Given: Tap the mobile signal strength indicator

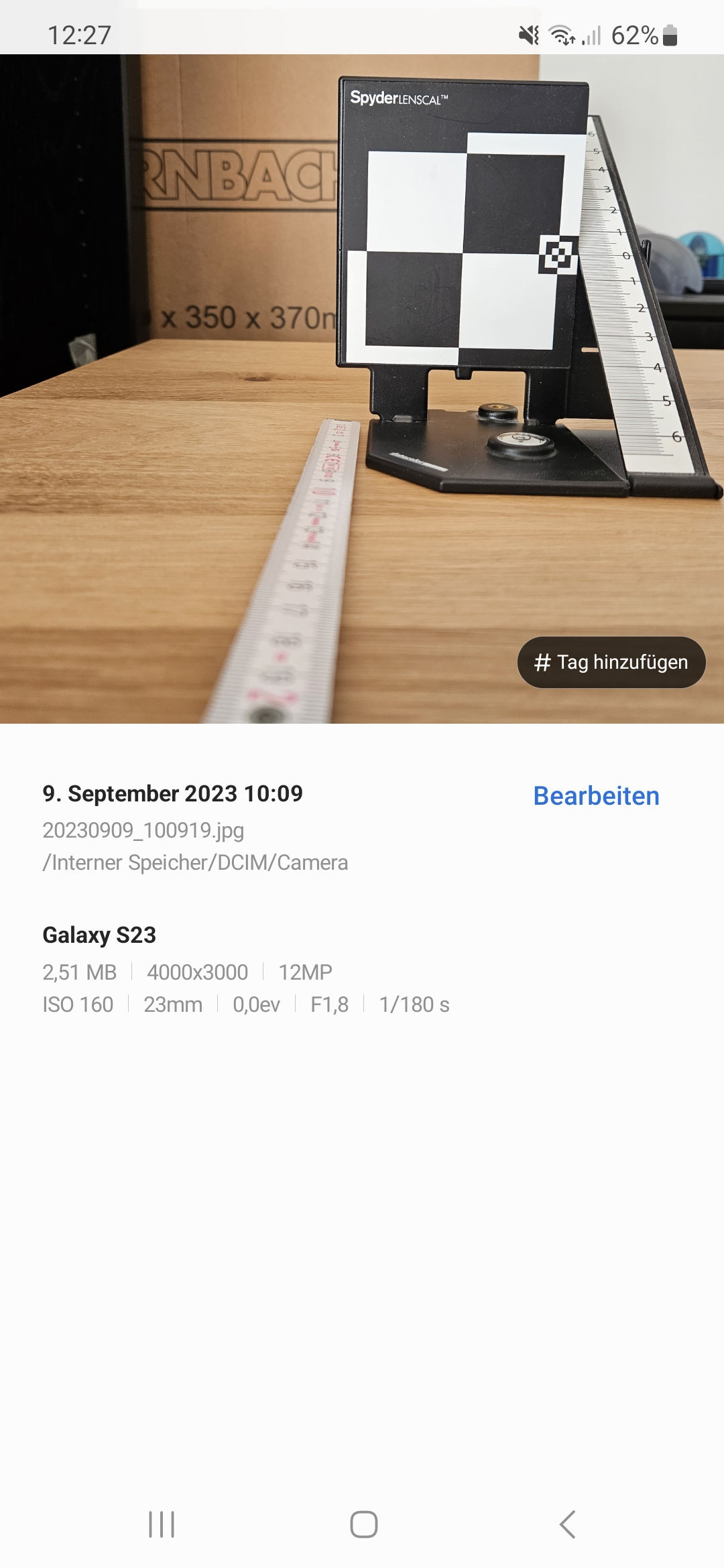Looking at the screenshot, I should click(593, 35).
